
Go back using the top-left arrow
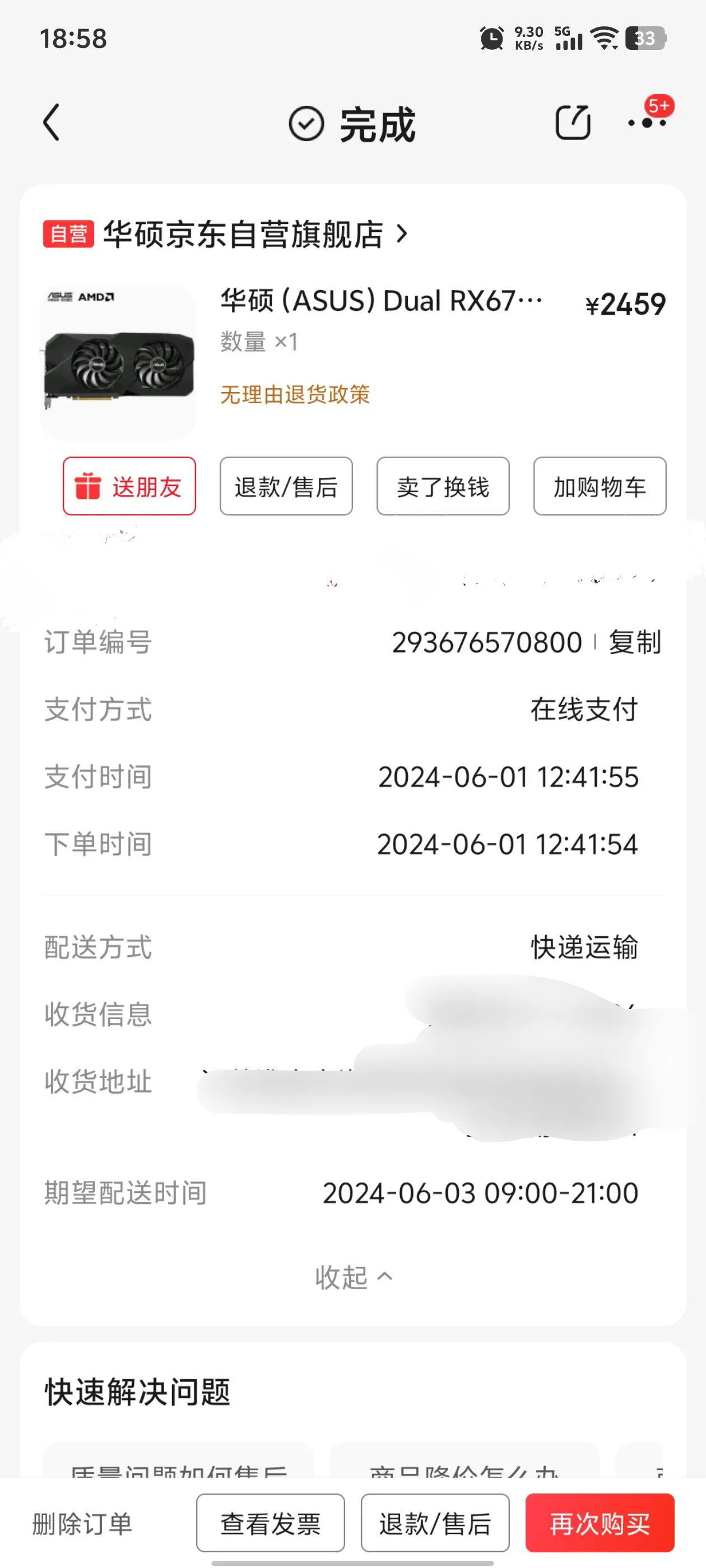(52, 122)
